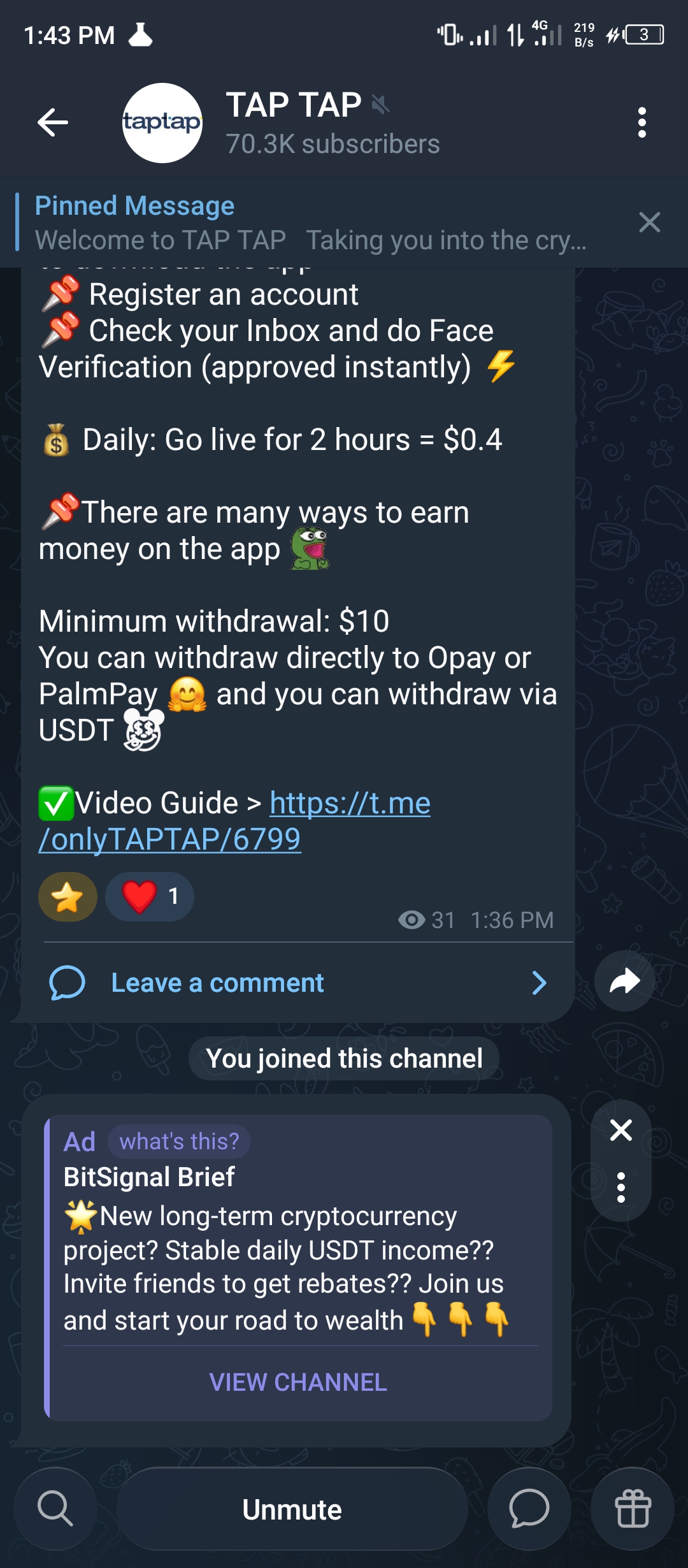This screenshot has width=688, height=1568.
Task: Leave a comment on the post
Action: coord(293,983)
